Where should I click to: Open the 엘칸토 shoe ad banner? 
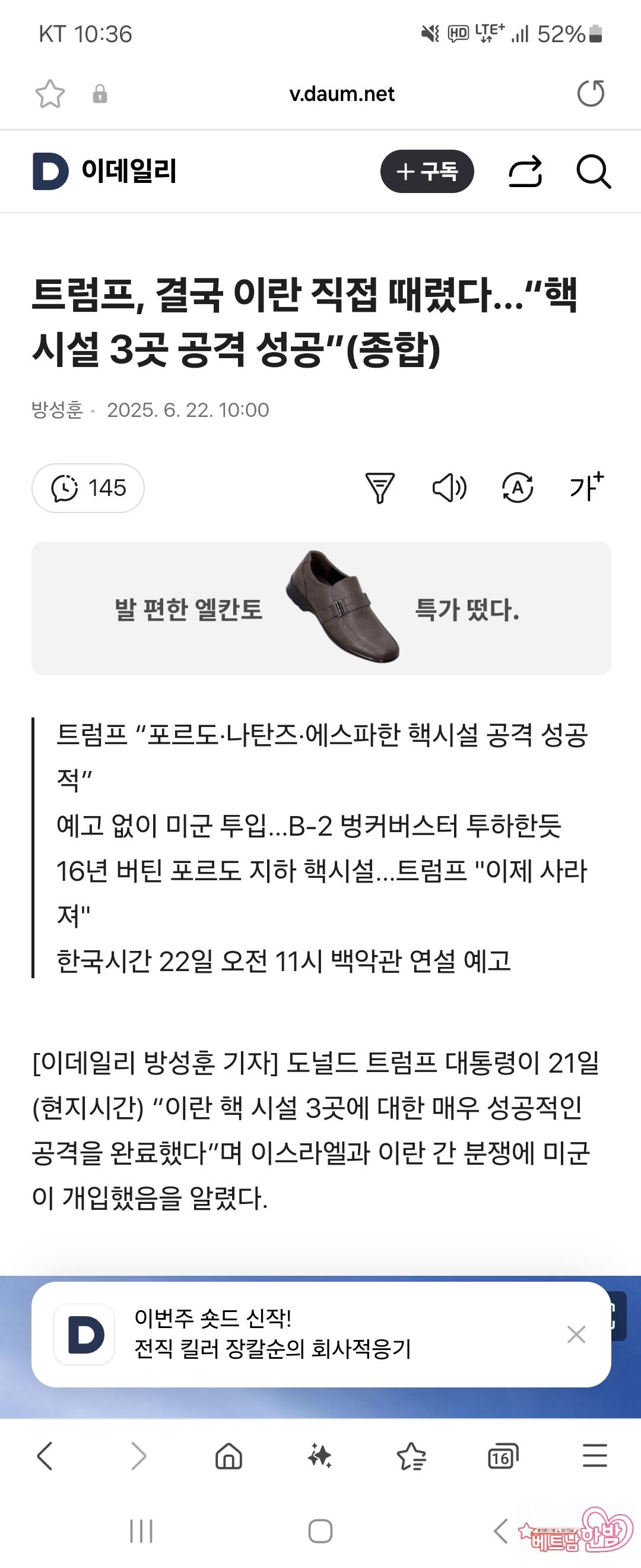[321, 608]
